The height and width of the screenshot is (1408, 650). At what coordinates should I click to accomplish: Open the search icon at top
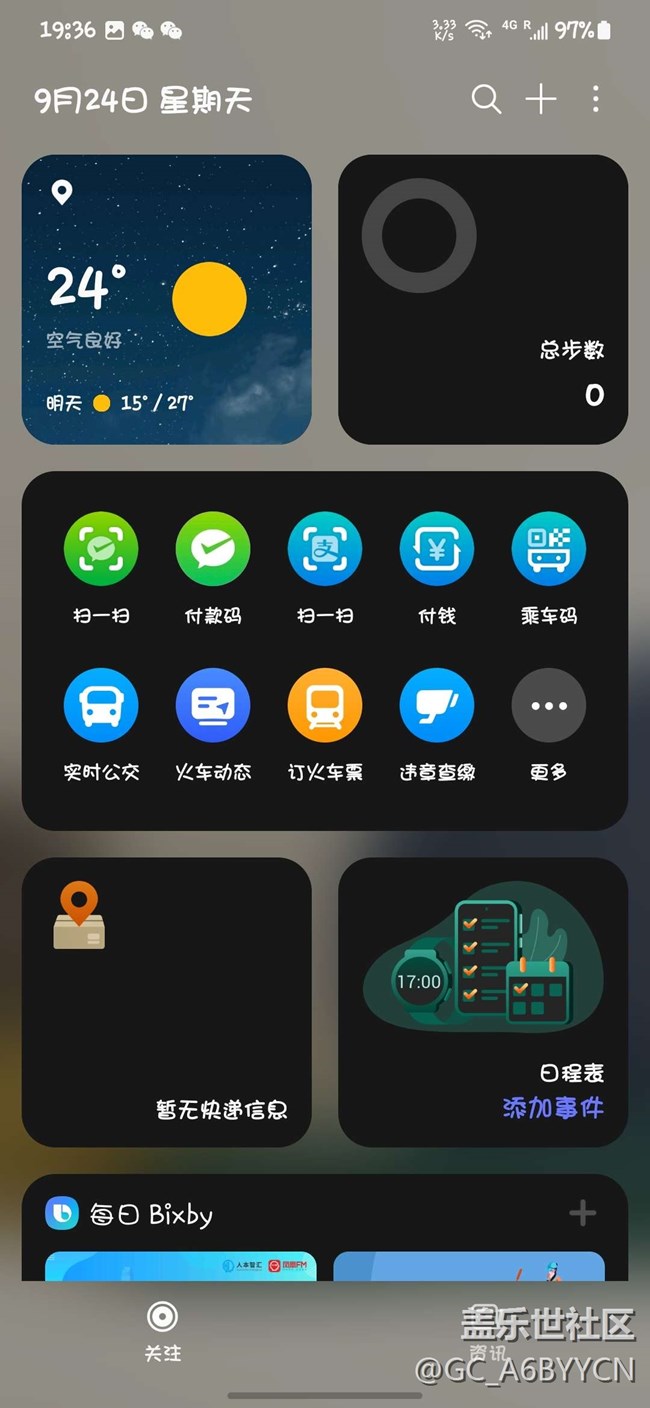click(486, 99)
